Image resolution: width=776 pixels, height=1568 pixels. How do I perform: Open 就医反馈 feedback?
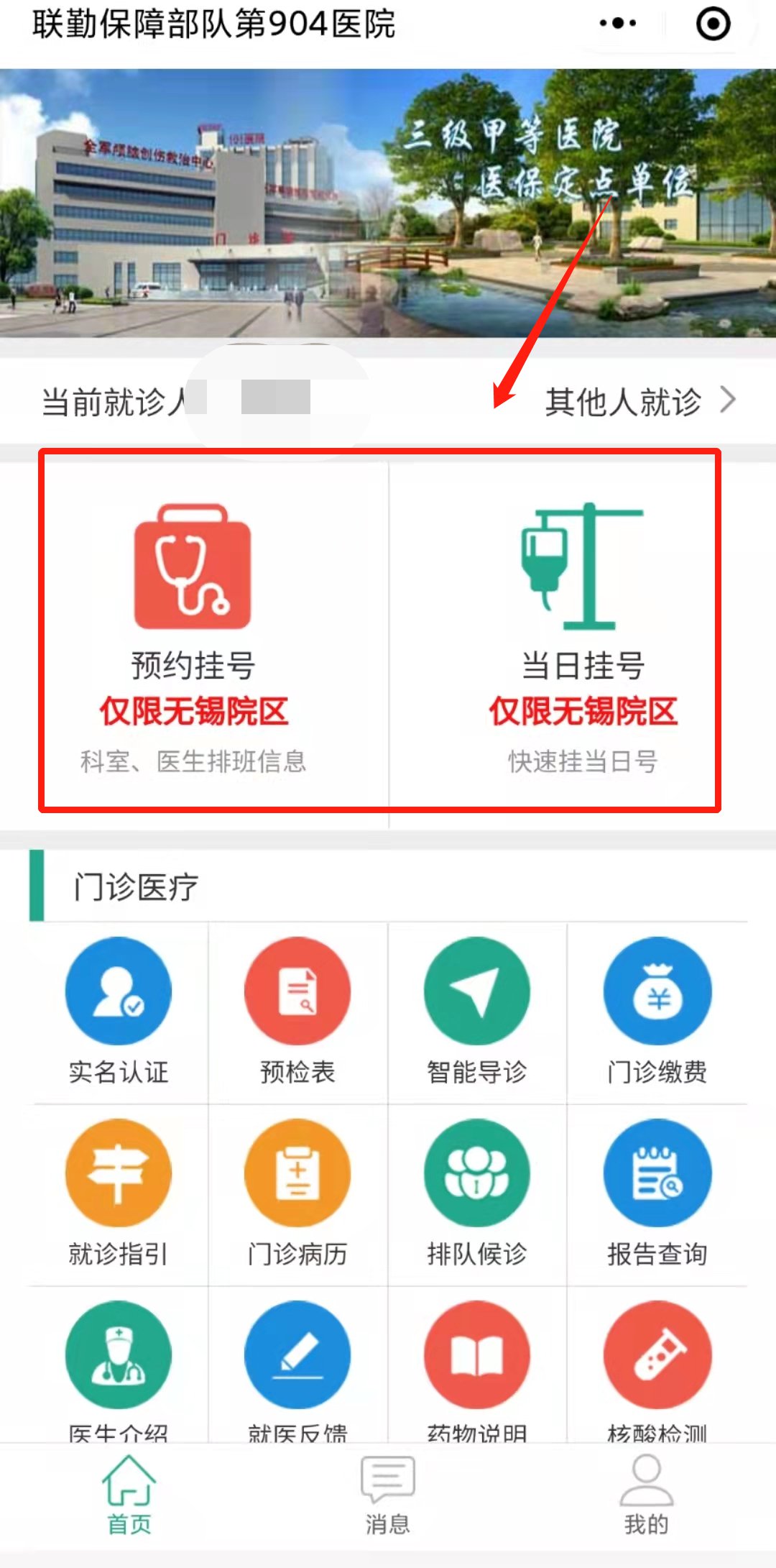tap(297, 1366)
